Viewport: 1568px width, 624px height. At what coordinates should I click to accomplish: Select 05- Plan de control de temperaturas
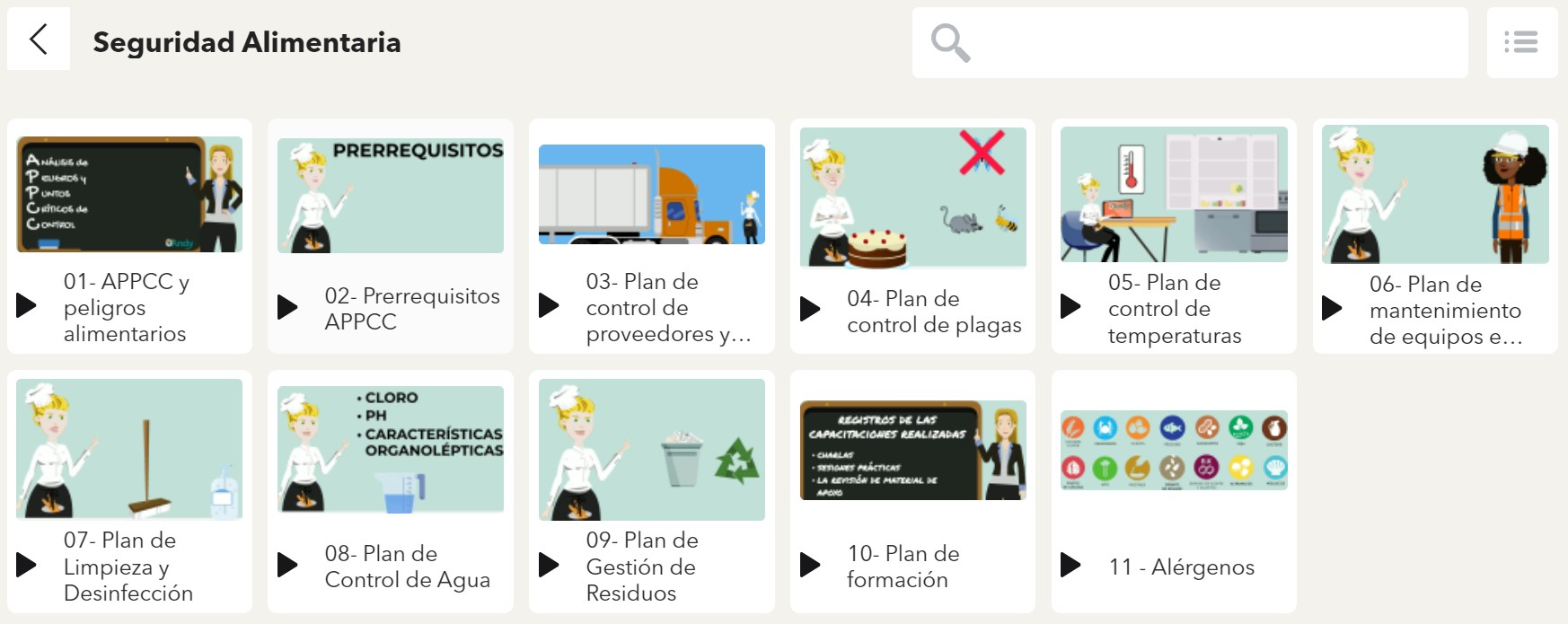pyautogui.click(x=1174, y=235)
